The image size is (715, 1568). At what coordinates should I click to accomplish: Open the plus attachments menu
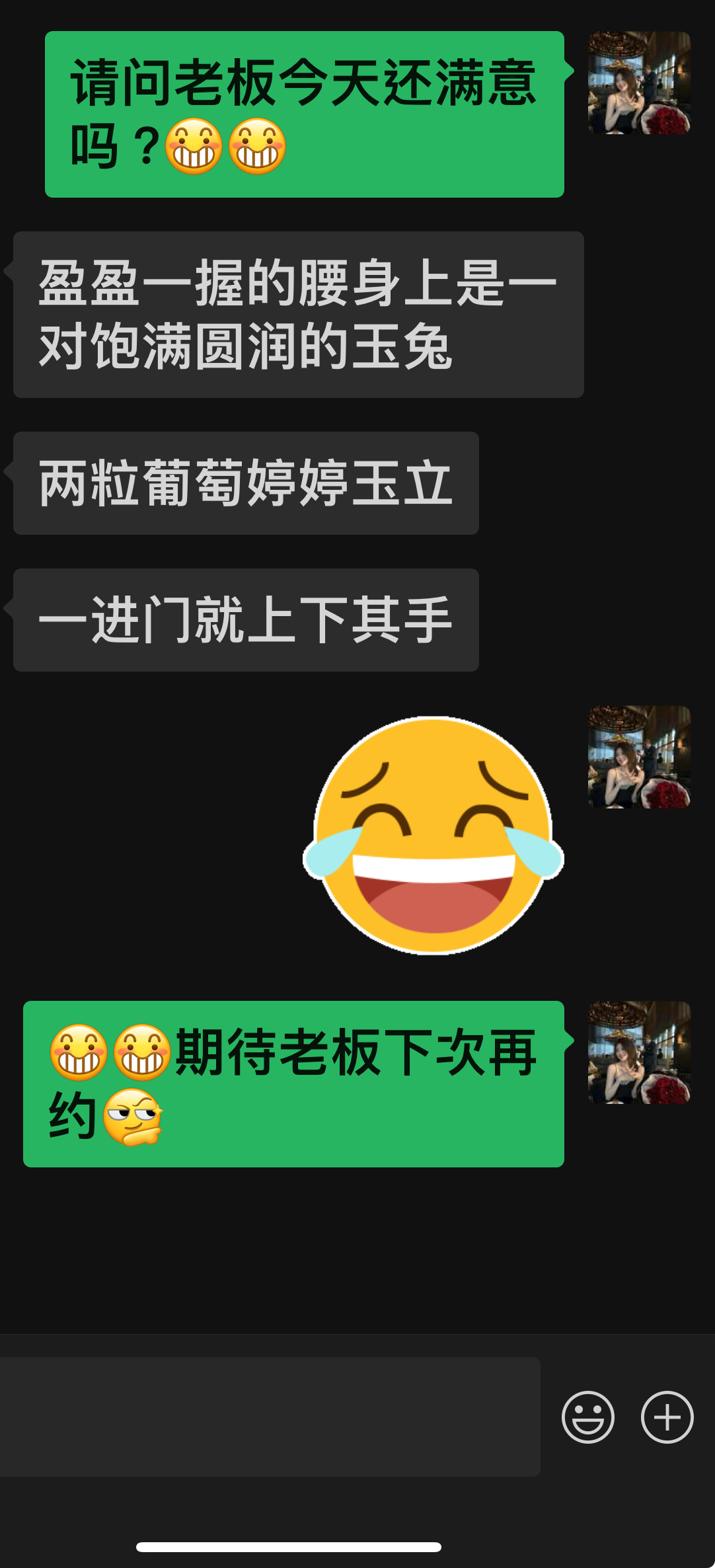pos(667,1417)
